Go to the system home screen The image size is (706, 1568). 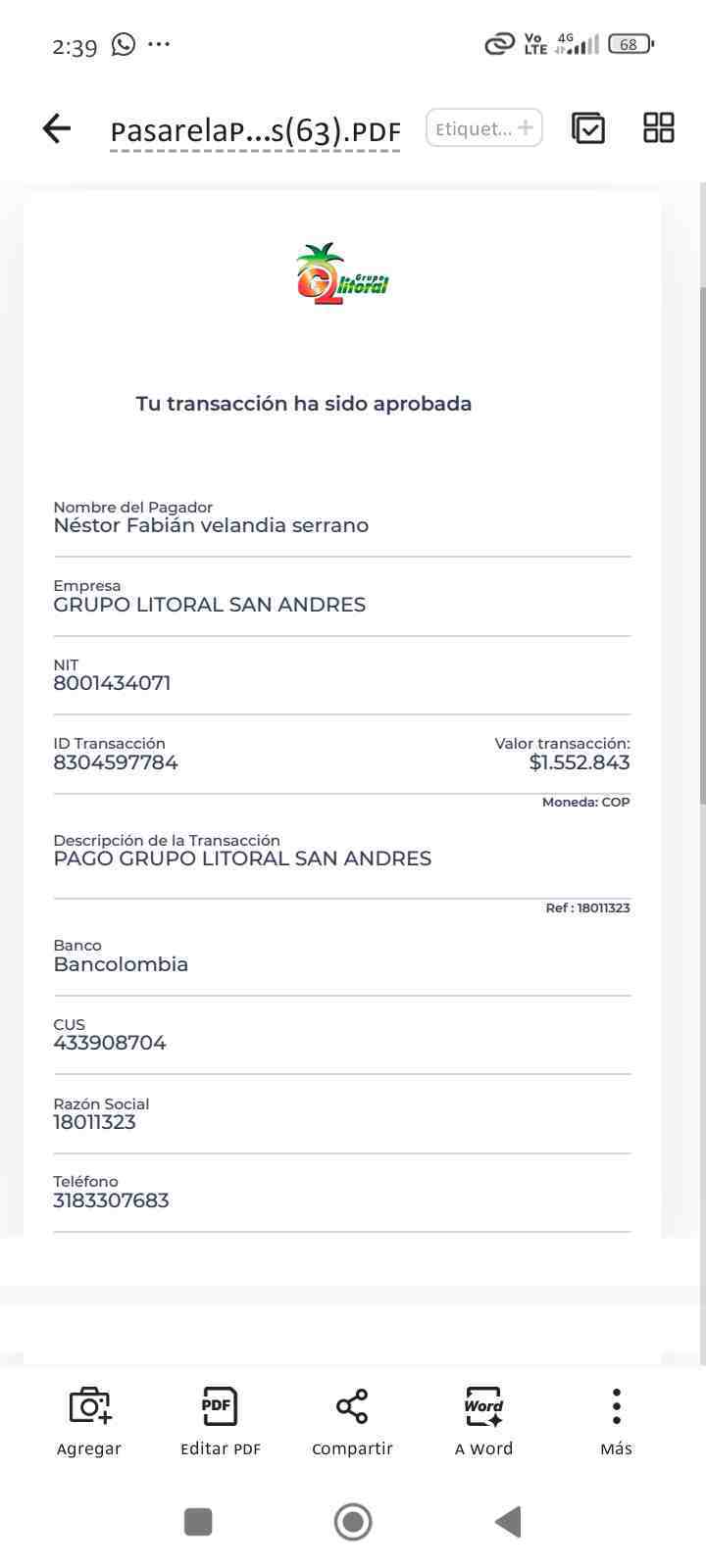tap(353, 1522)
